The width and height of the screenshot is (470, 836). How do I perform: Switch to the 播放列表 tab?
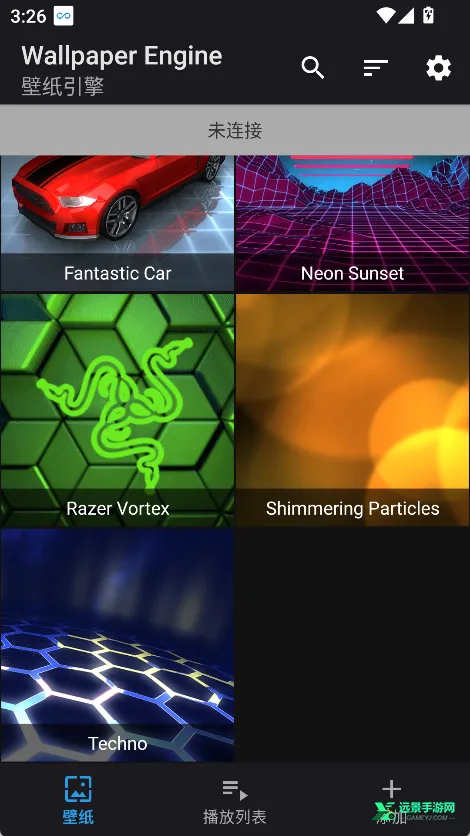234,800
